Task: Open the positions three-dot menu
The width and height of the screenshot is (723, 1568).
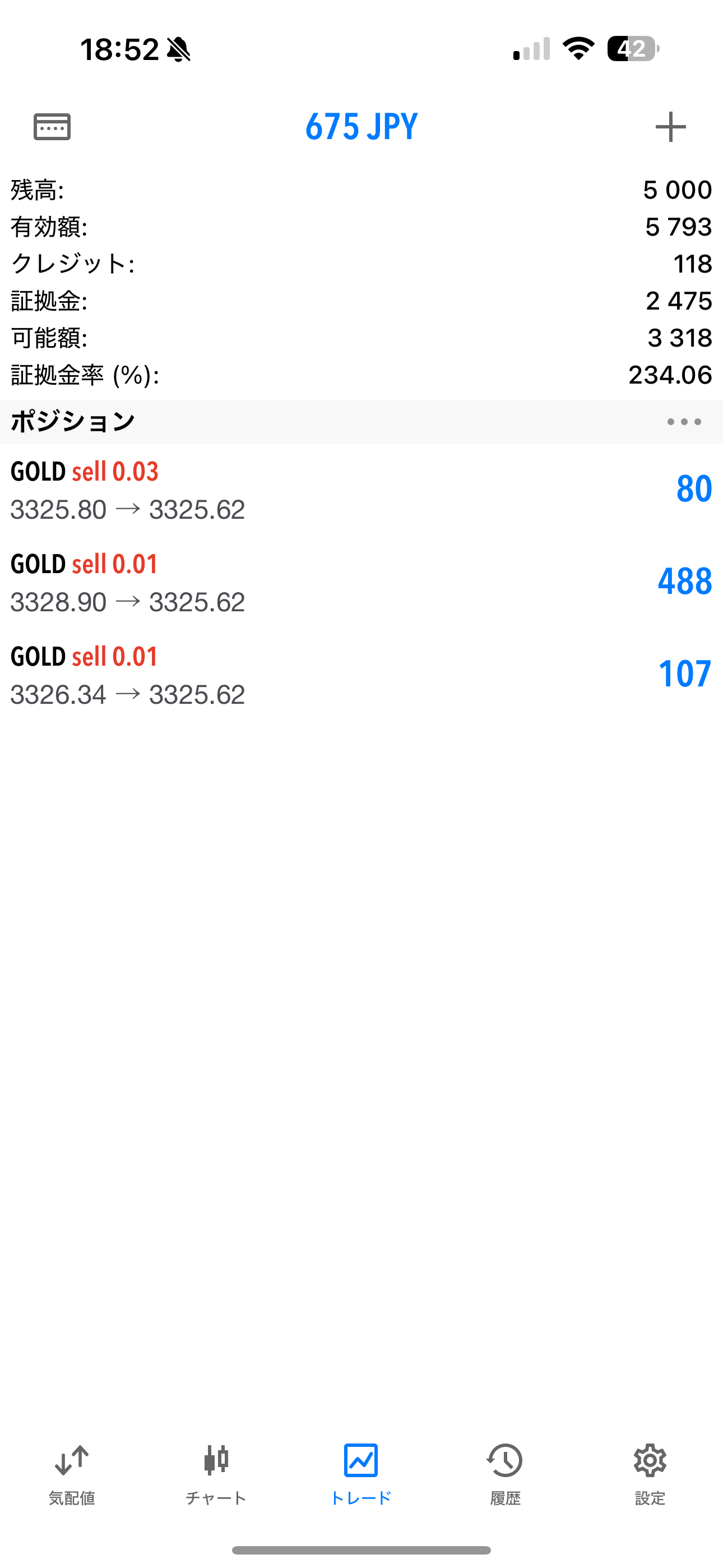Action: point(684,422)
